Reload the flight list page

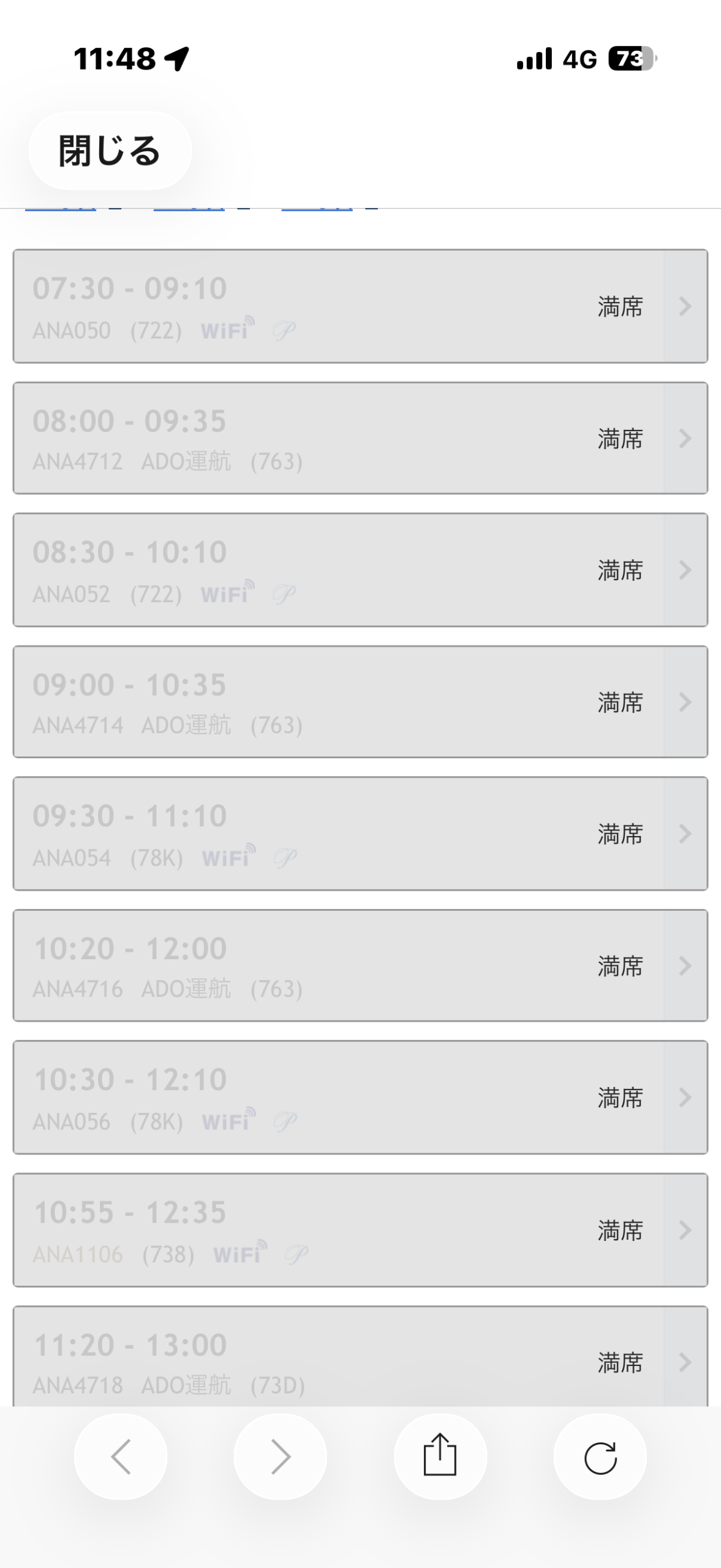click(600, 1457)
